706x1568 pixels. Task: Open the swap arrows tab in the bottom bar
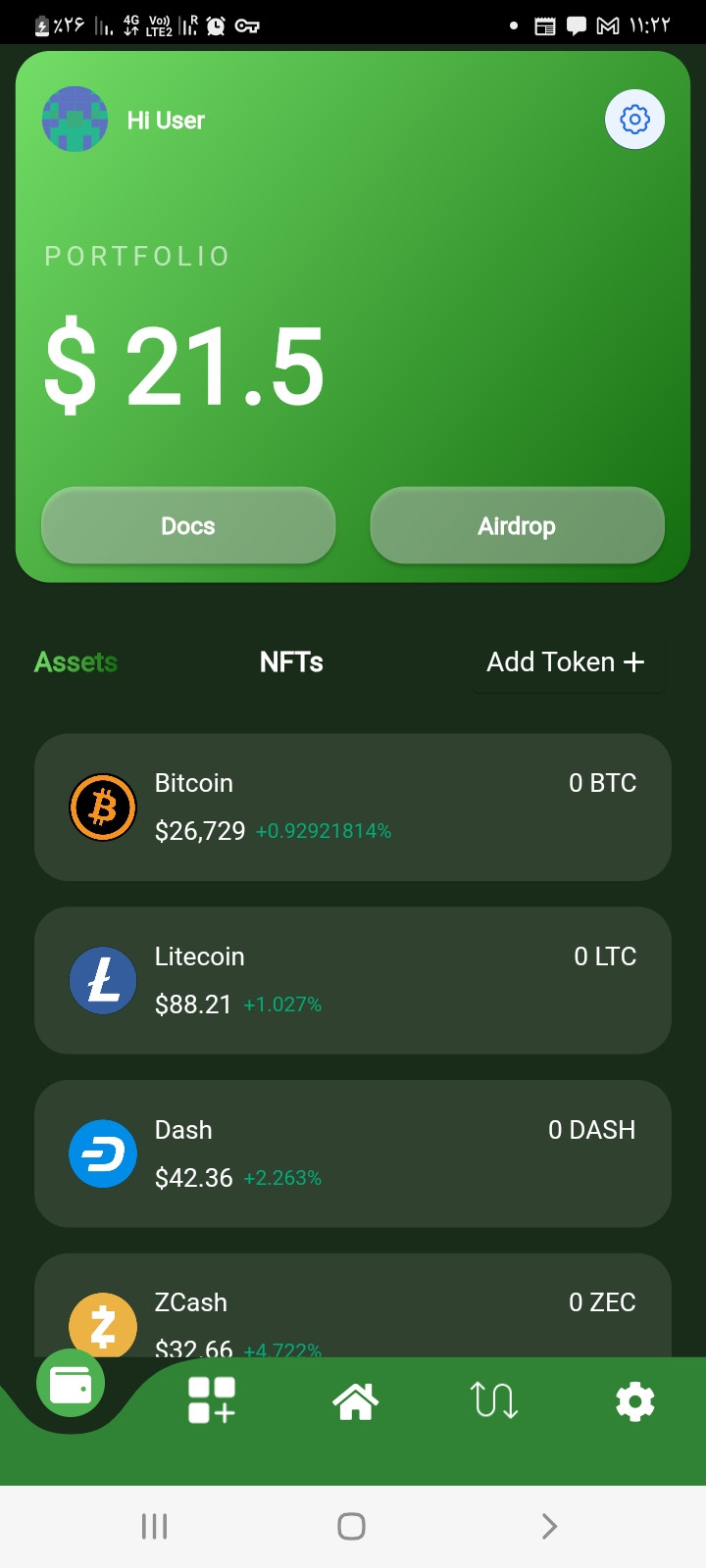click(x=494, y=1400)
